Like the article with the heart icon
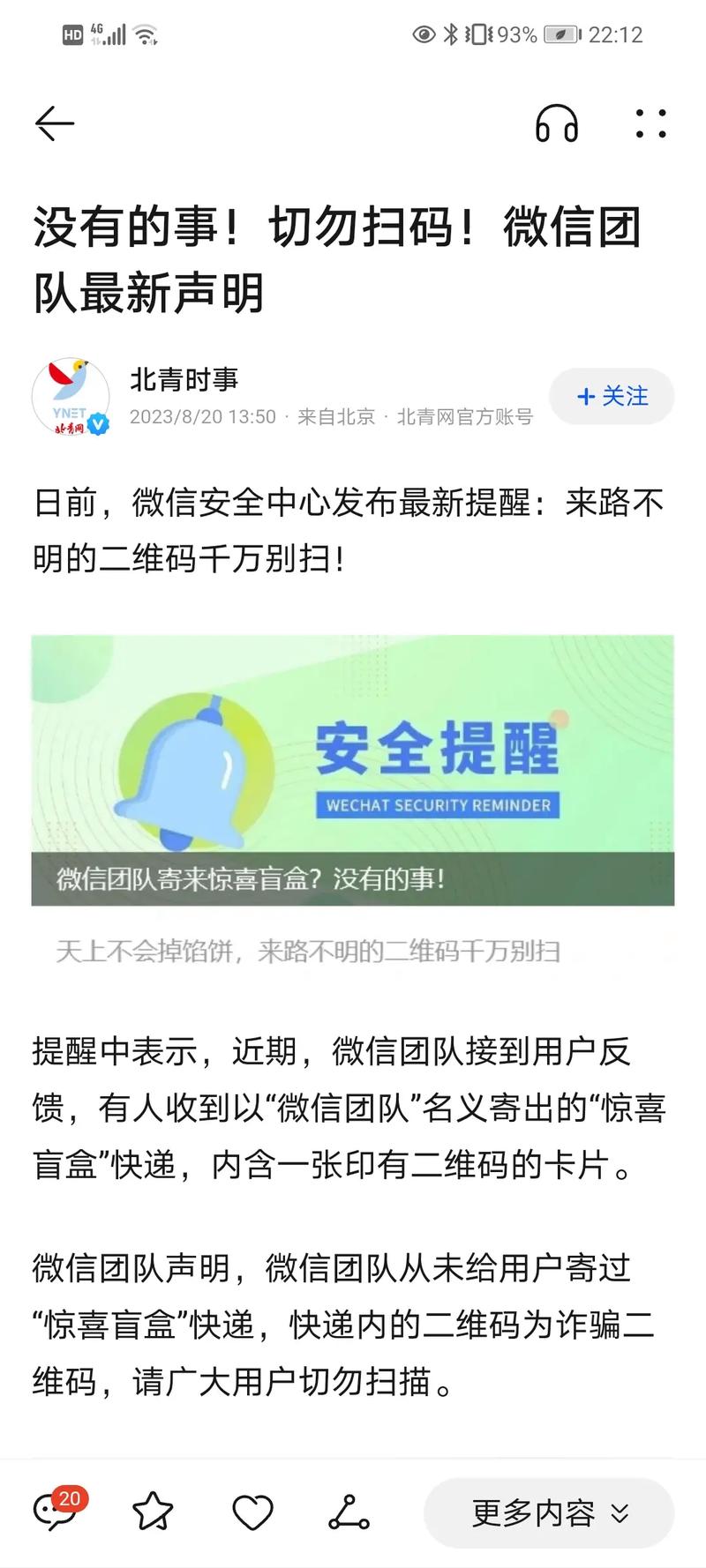The height and width of the screenshot is (1568, 706). [x=252, y=1512]
